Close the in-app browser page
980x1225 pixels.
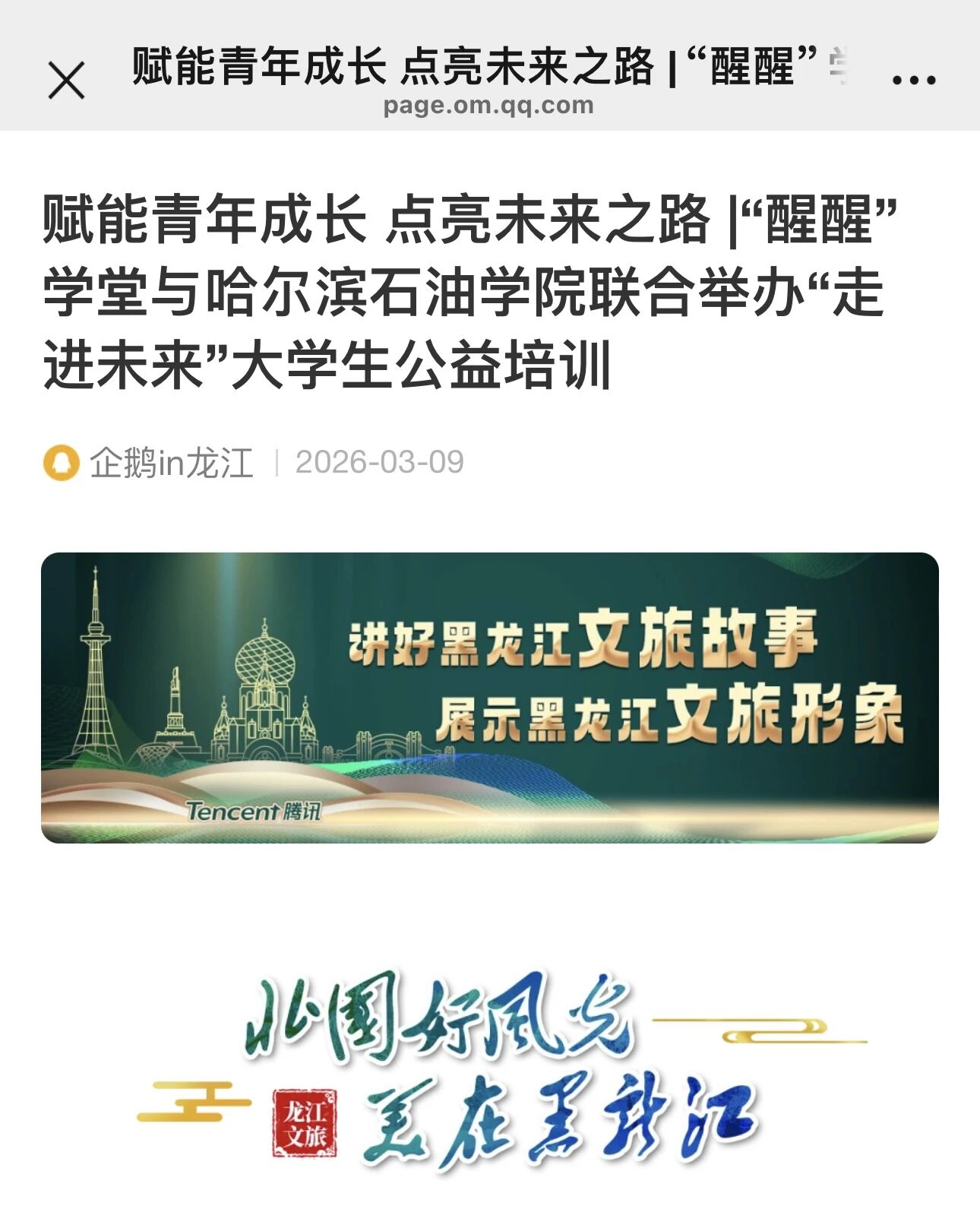click(66, 81)
